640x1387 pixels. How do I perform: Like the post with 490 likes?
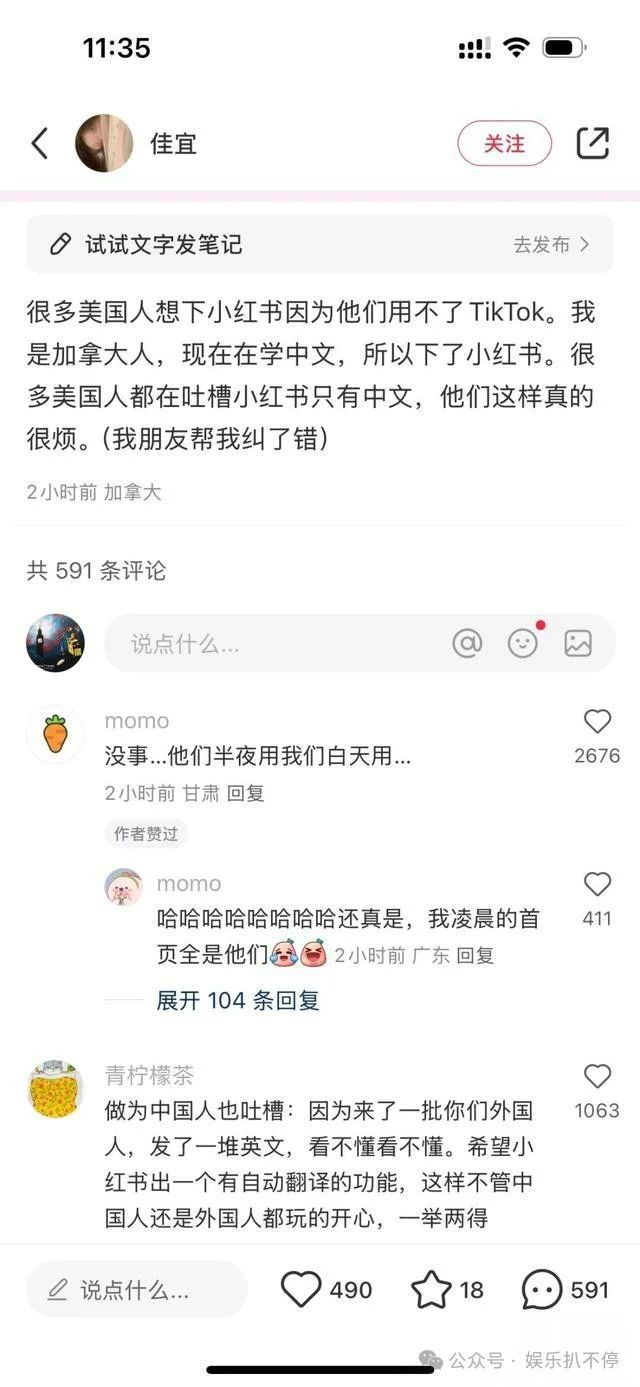[x=301, y=1290]
